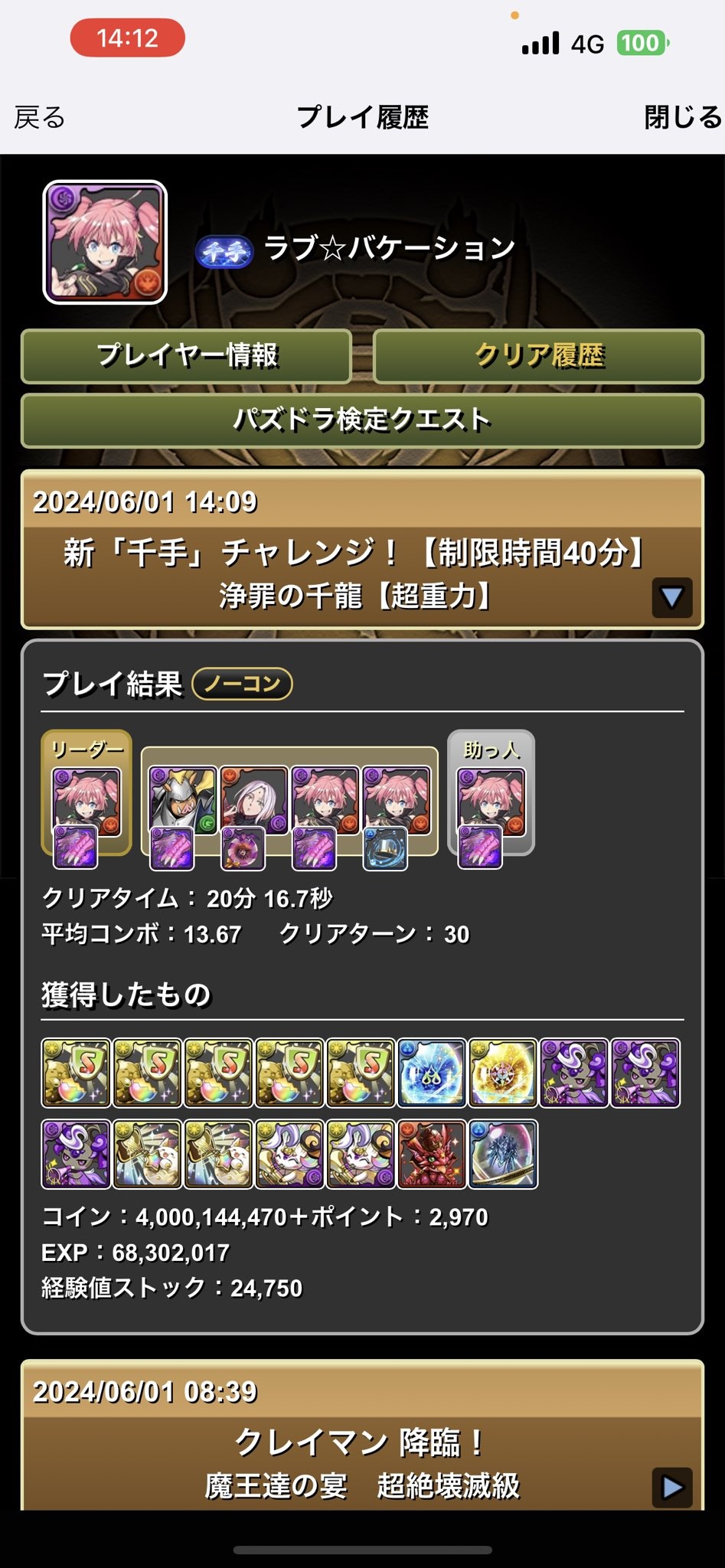
Task: Open the プレイヤー情報 tab
Action: click(186, 356)
